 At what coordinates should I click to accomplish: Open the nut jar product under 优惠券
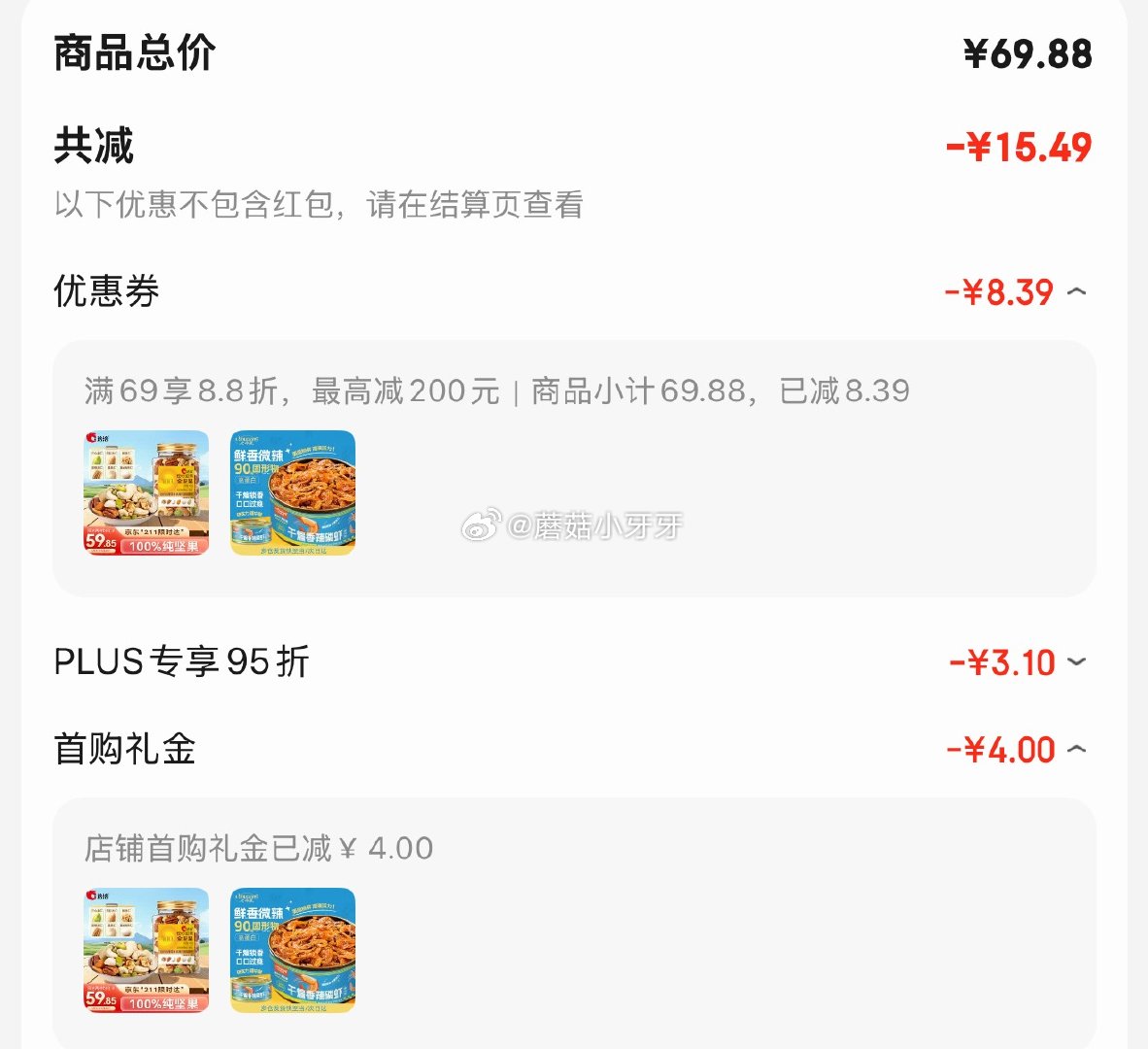147,492
